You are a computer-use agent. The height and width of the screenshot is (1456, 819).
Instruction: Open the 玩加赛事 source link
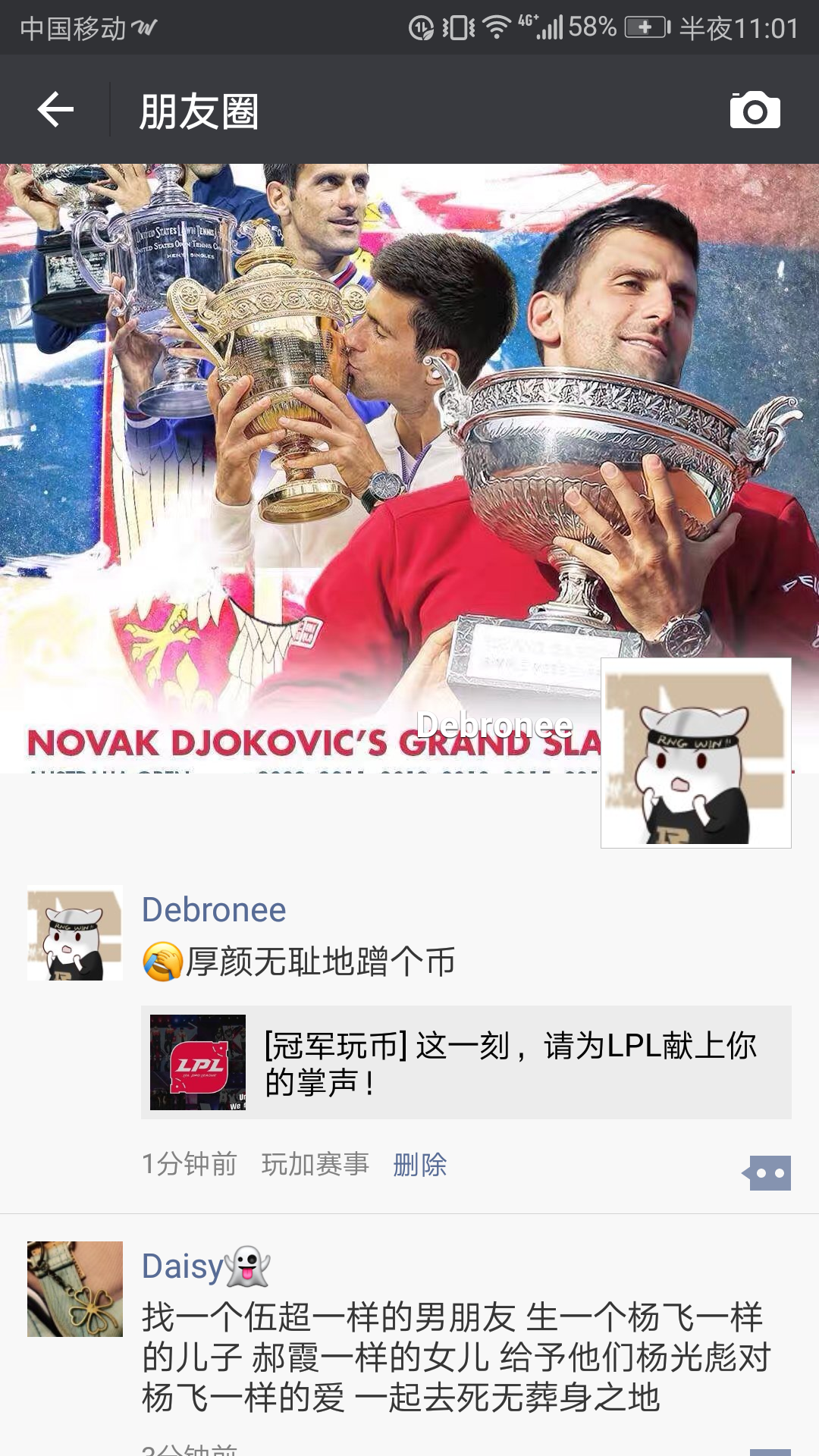(x=315, y=1164)
